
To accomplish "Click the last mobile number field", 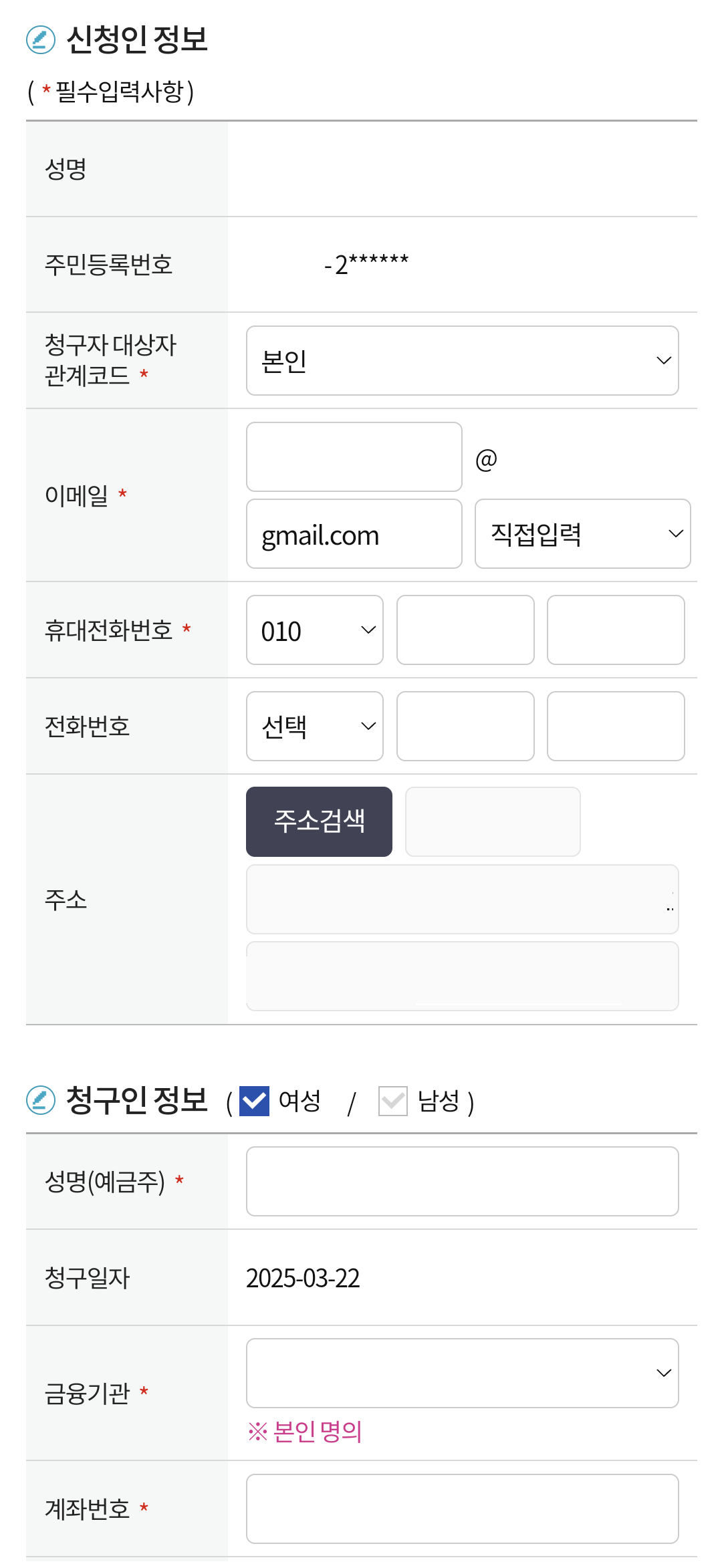I will point(615,629).
